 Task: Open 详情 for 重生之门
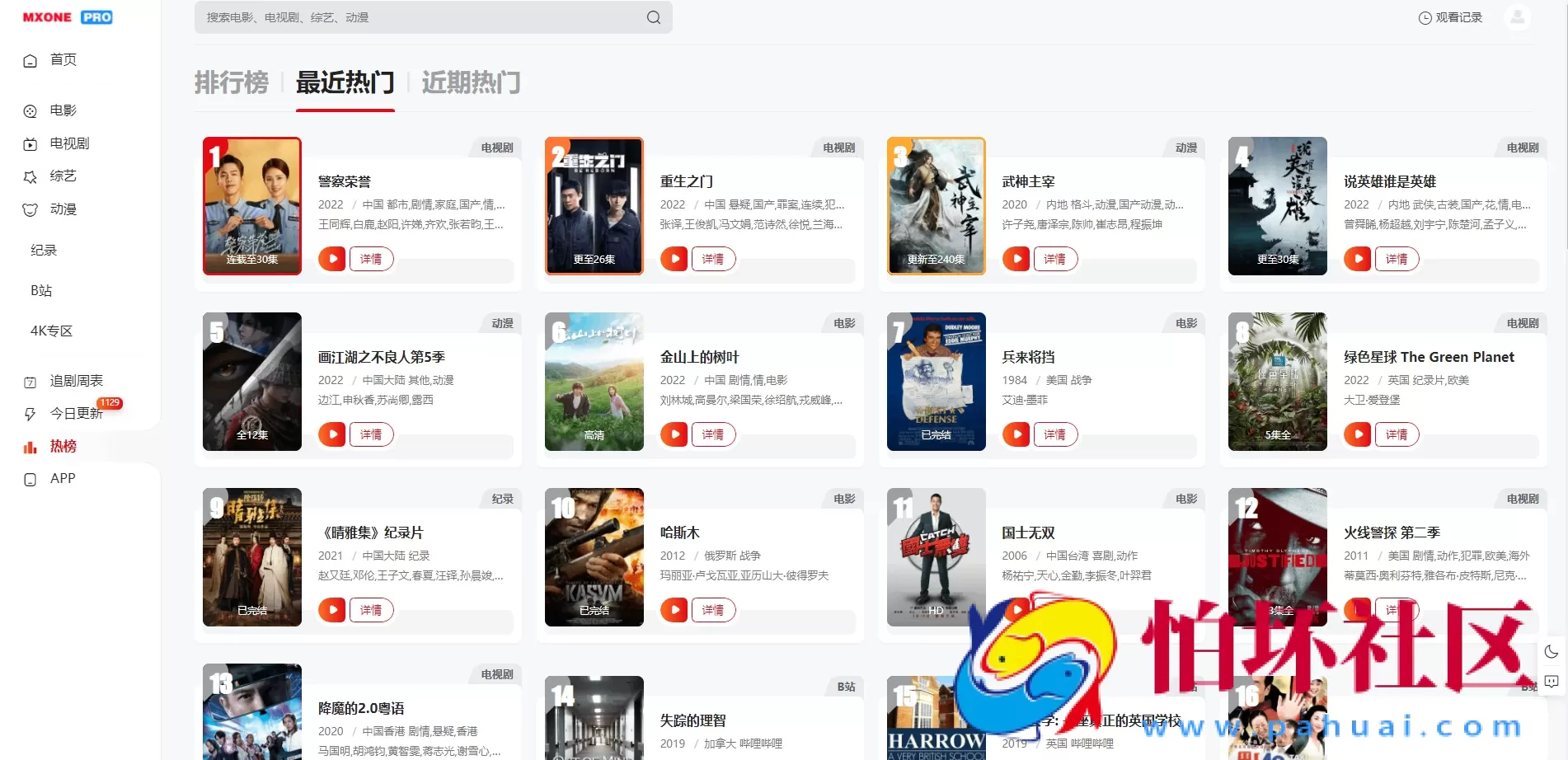(713, 259)
